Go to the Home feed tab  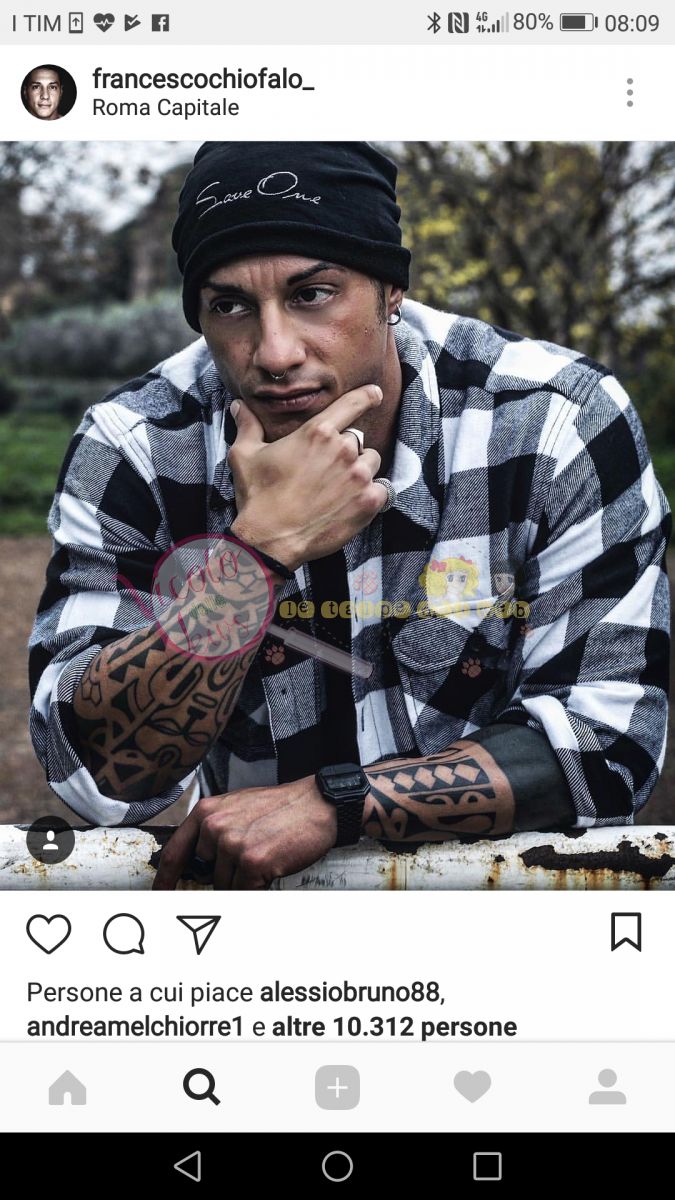[x=68, y=1087]
